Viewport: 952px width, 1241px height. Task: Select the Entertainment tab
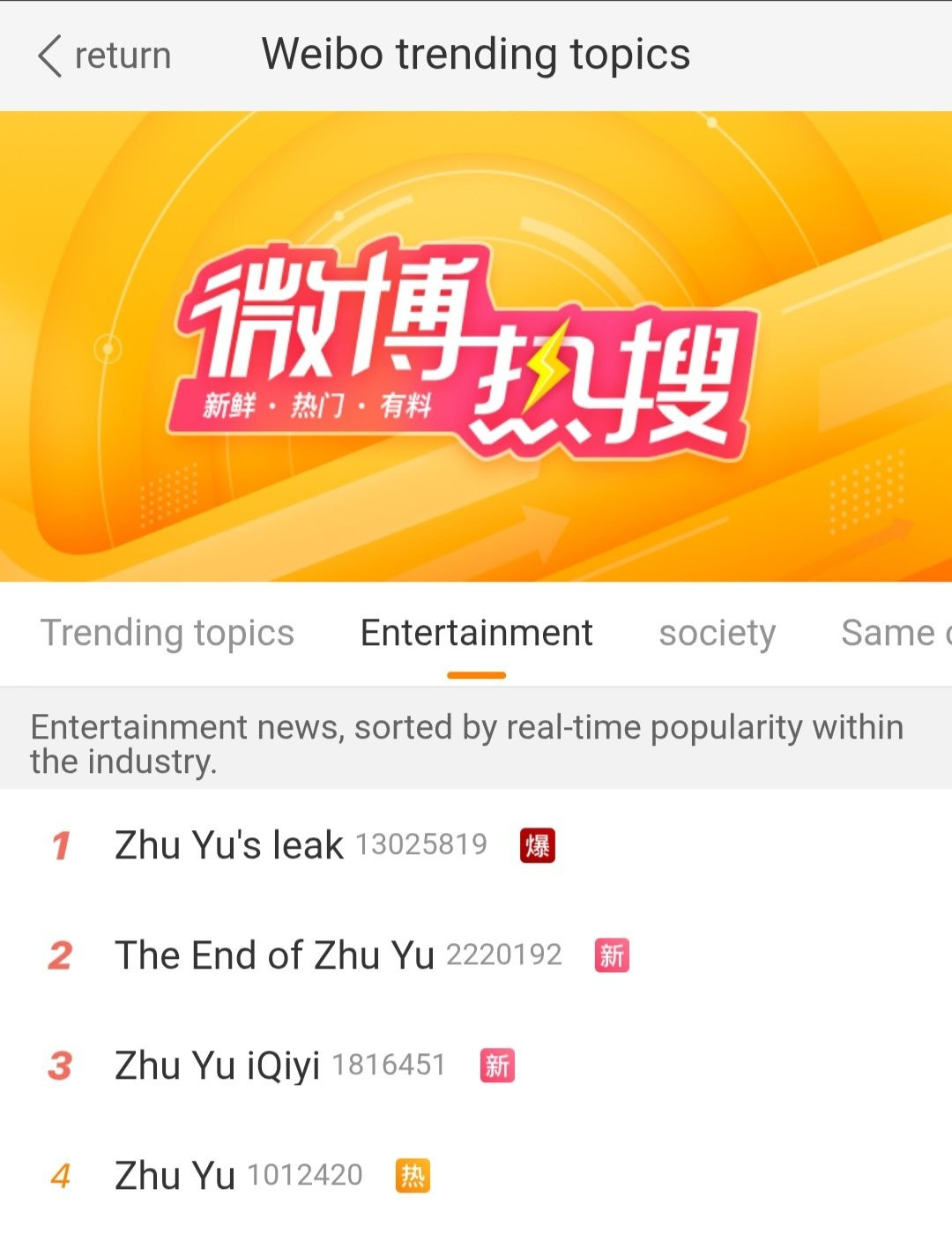coord(476,633)
